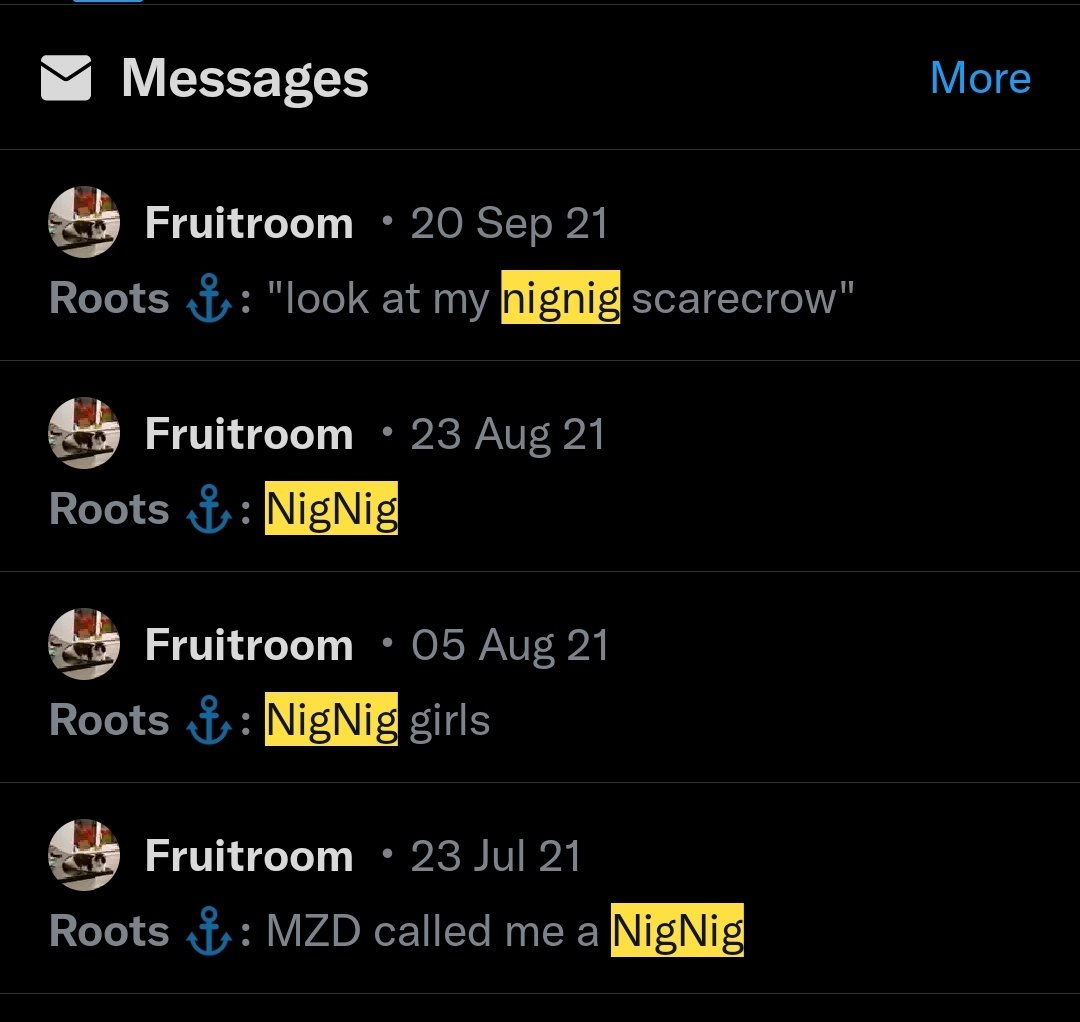Open the Fruitroom message from 23 Jul 21
Image resolution: width=1080 pixels, height=1022 pixels.
(540, 890)
